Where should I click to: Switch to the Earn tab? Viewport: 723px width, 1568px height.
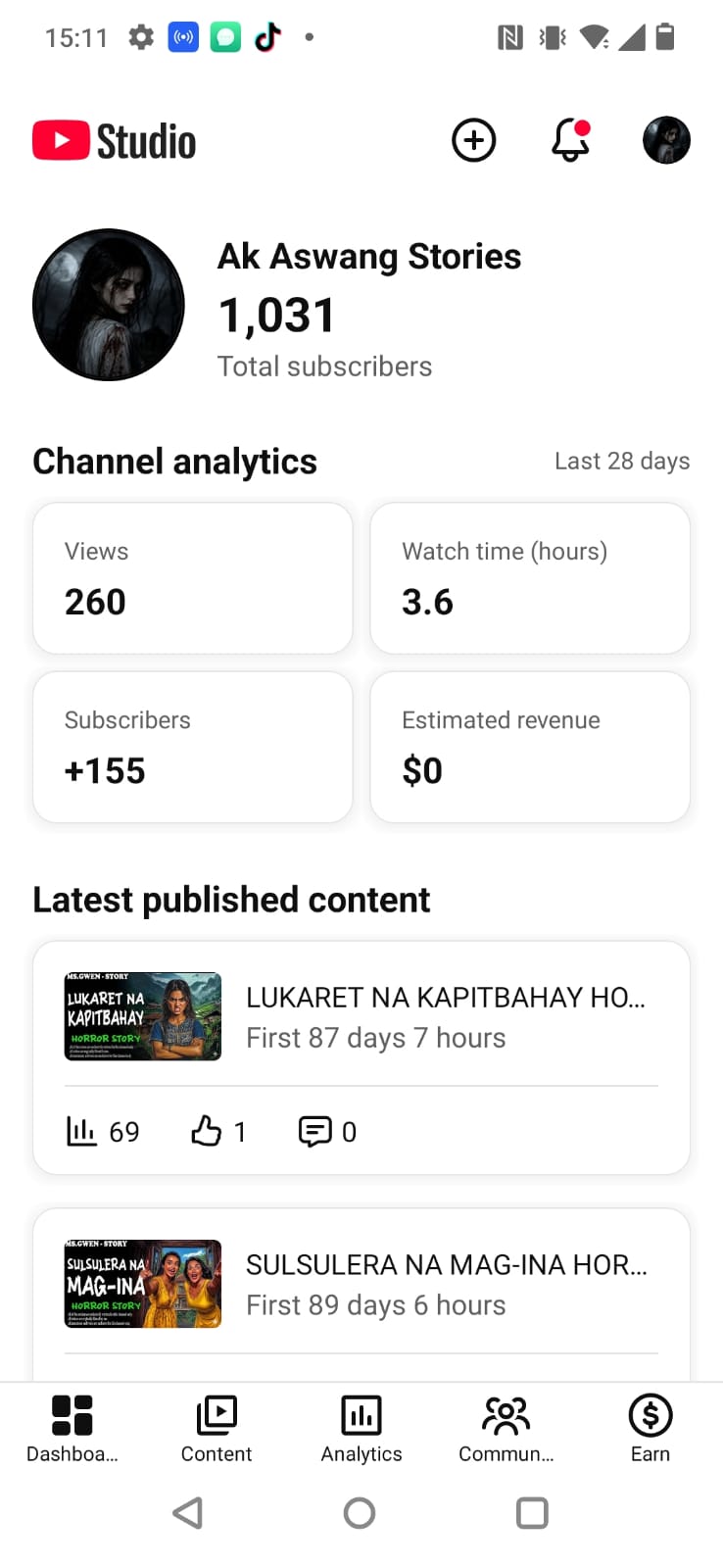651,1429
